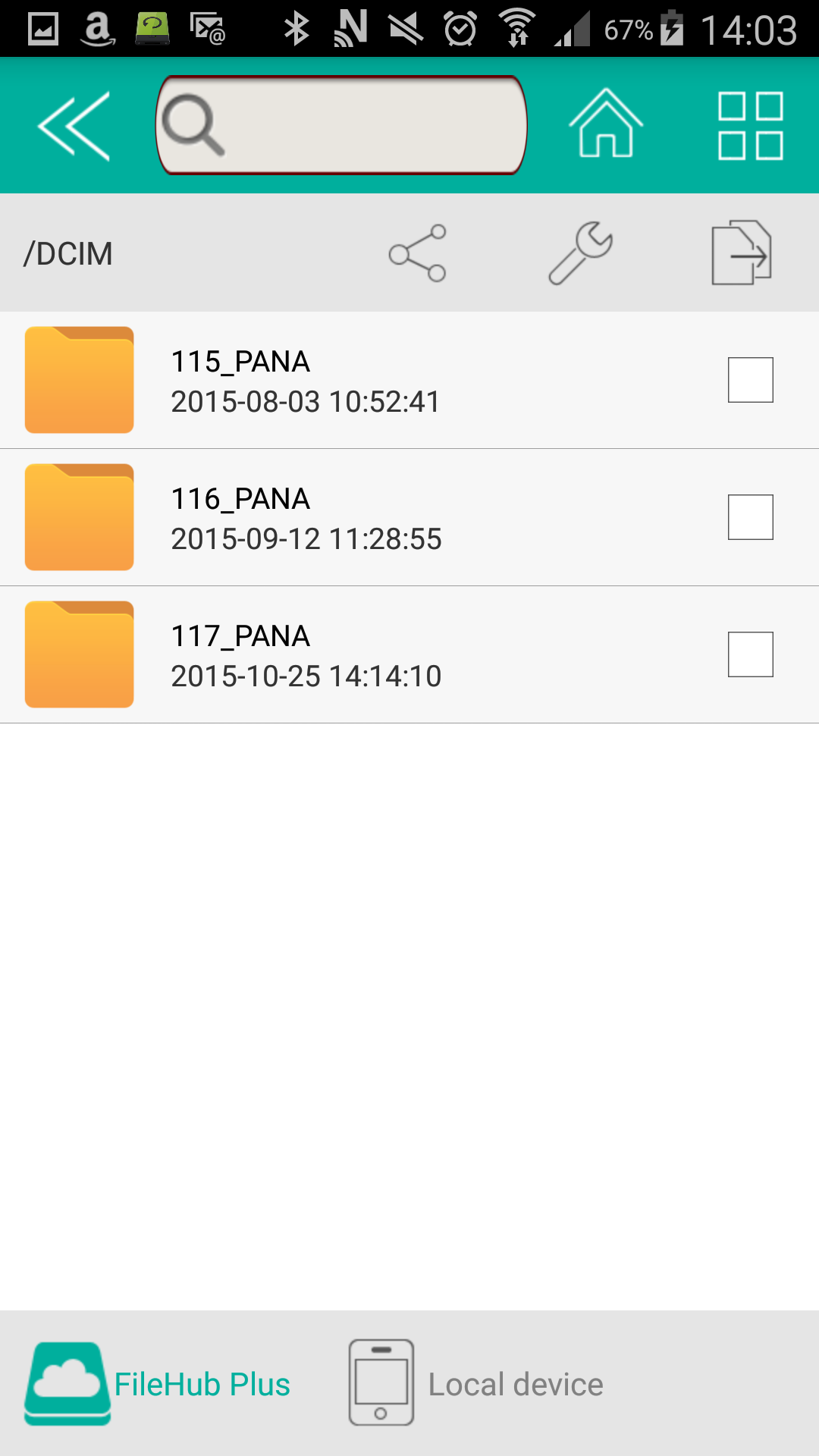The width and height of the screenshot is (819, 1456).
Task: Tap the search field
Action: 341,125
